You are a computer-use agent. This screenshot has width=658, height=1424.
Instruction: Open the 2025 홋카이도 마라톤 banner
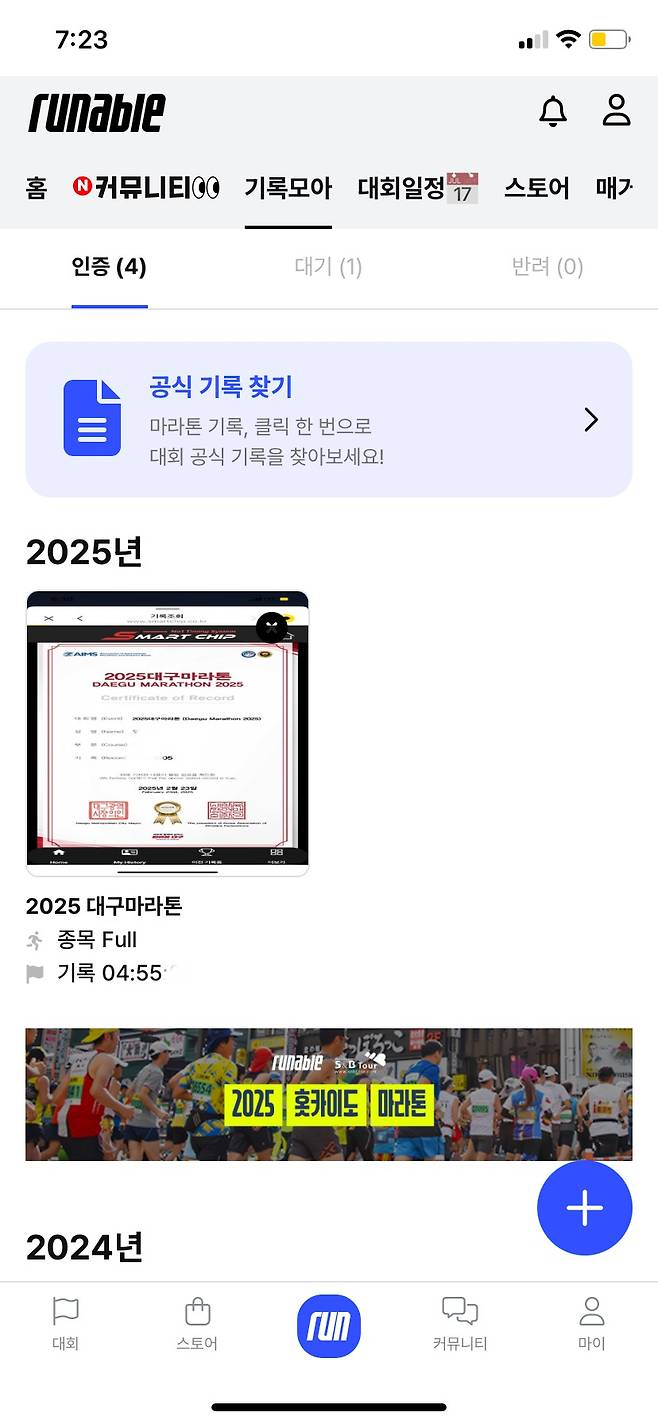click(328, 1094)
